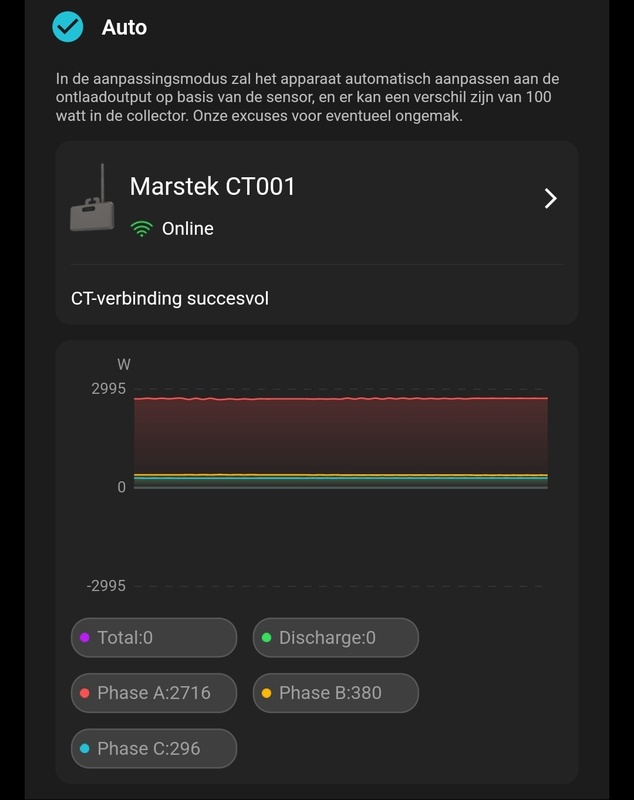Viewport: 634px width, 800px height.
Task: Tap the Phase C chip
Action: pyautogui.click(x=153, y=748)
